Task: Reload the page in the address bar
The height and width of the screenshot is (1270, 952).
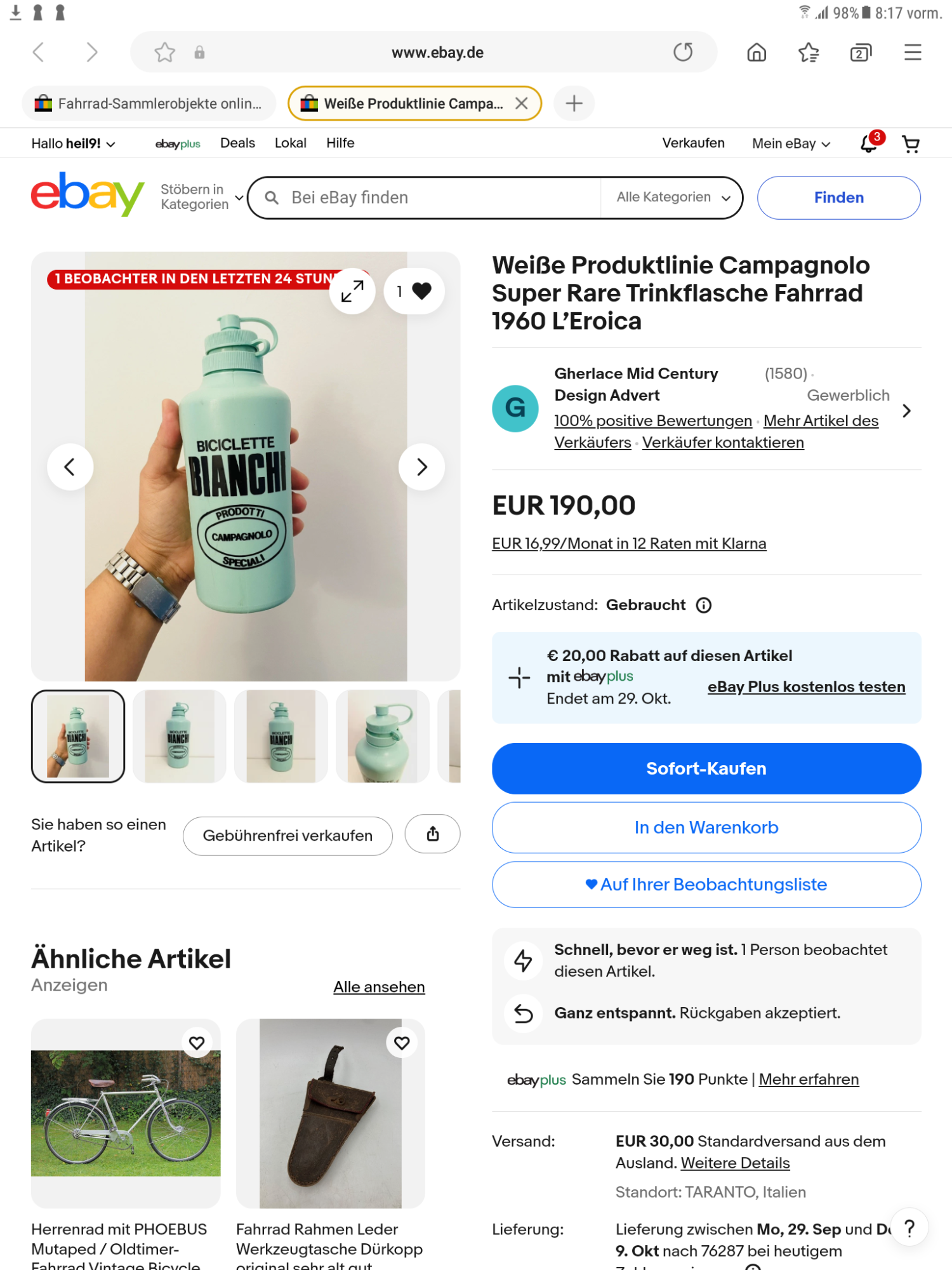Action: point(683,52)
